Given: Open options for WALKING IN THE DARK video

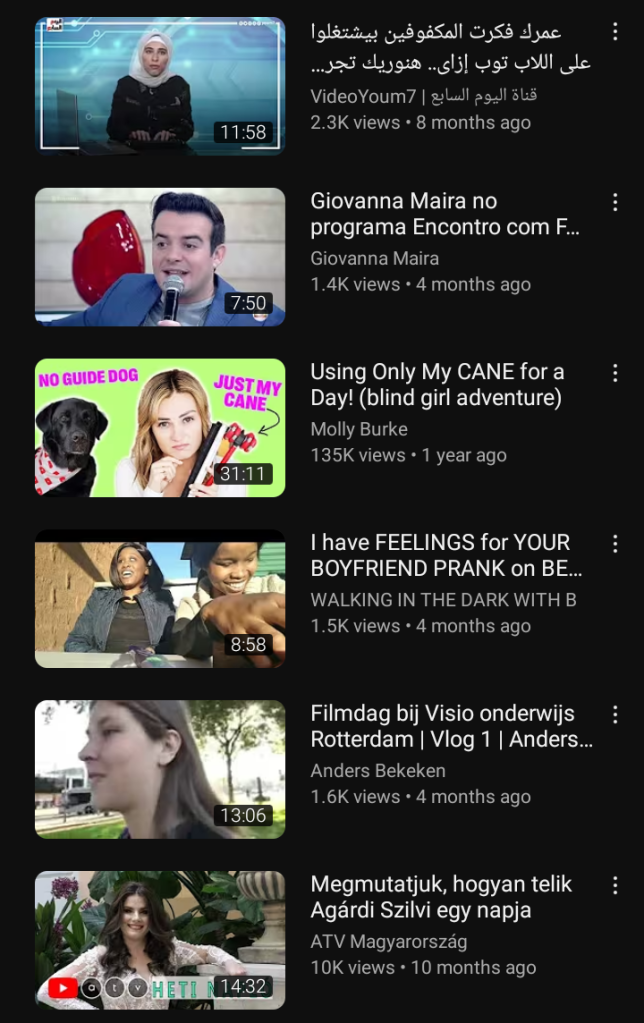Looking at the screenshot, I should coord(614,544).
